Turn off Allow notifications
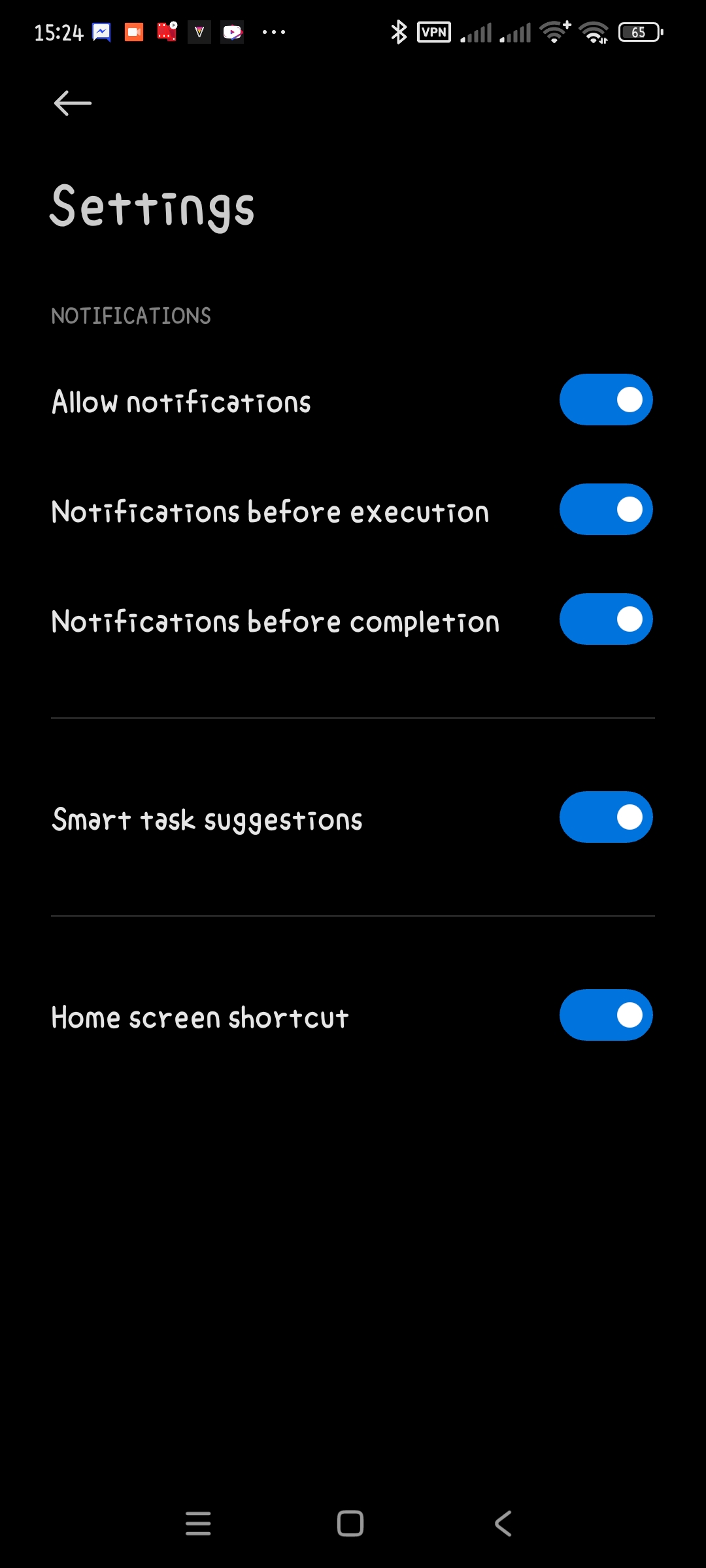The image size is (706, 1568). click(606, 400)
